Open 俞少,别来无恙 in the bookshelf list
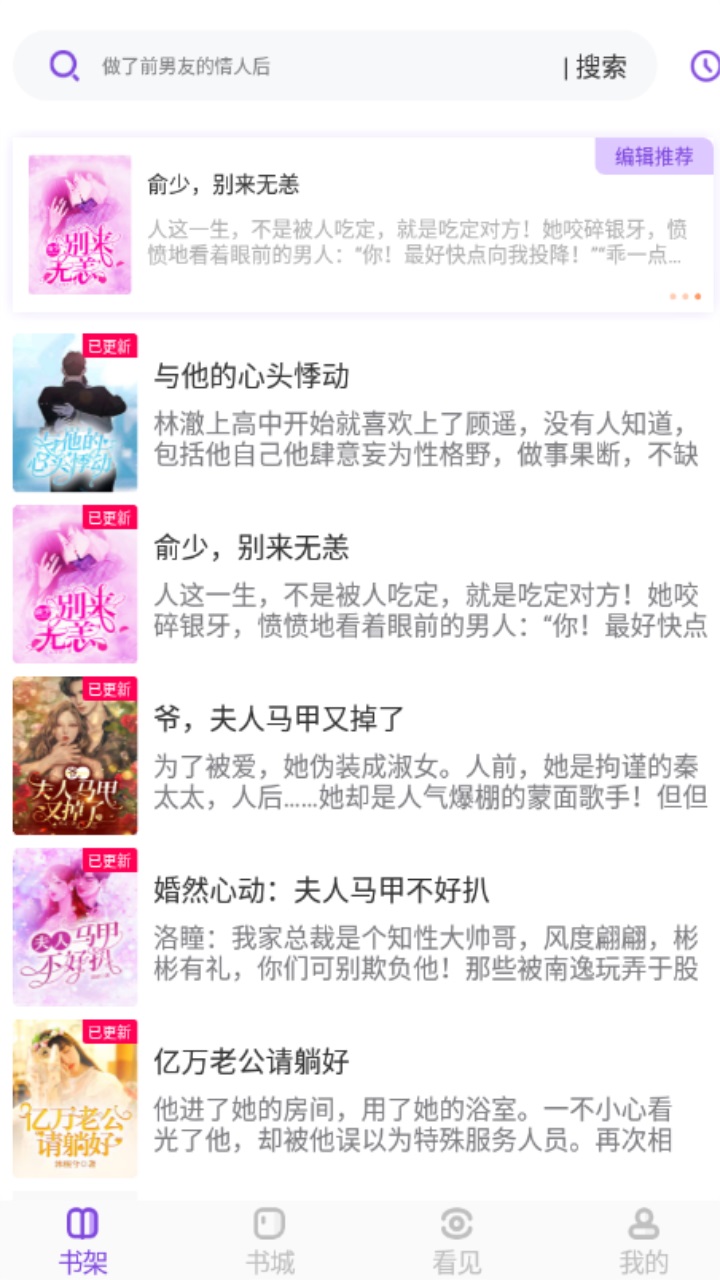The image size is (720, 1280). point(360,585)
